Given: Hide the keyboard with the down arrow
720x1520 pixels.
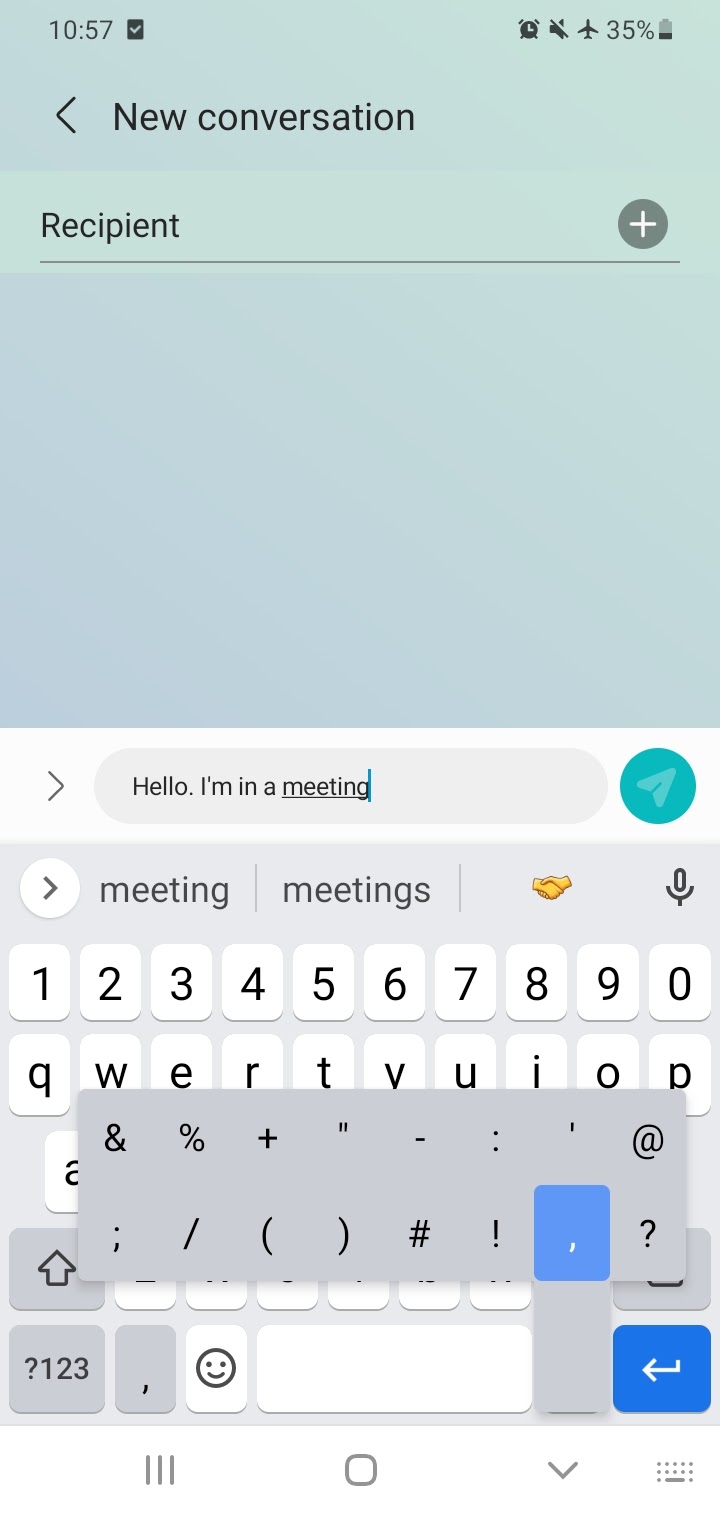Looking at the screenshot, I should (x=563, y=1470).
